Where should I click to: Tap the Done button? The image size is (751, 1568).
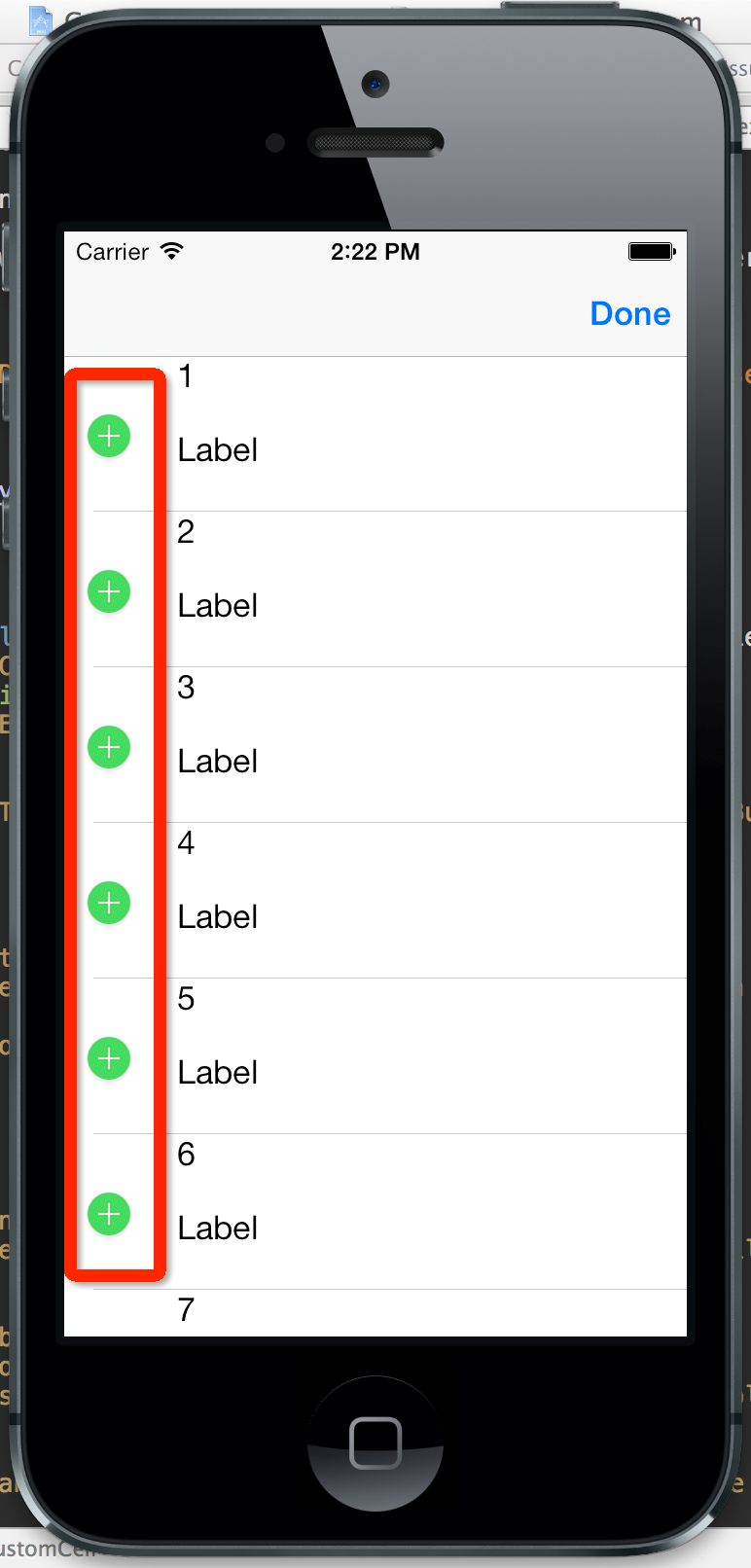click(x=630, y=314)
